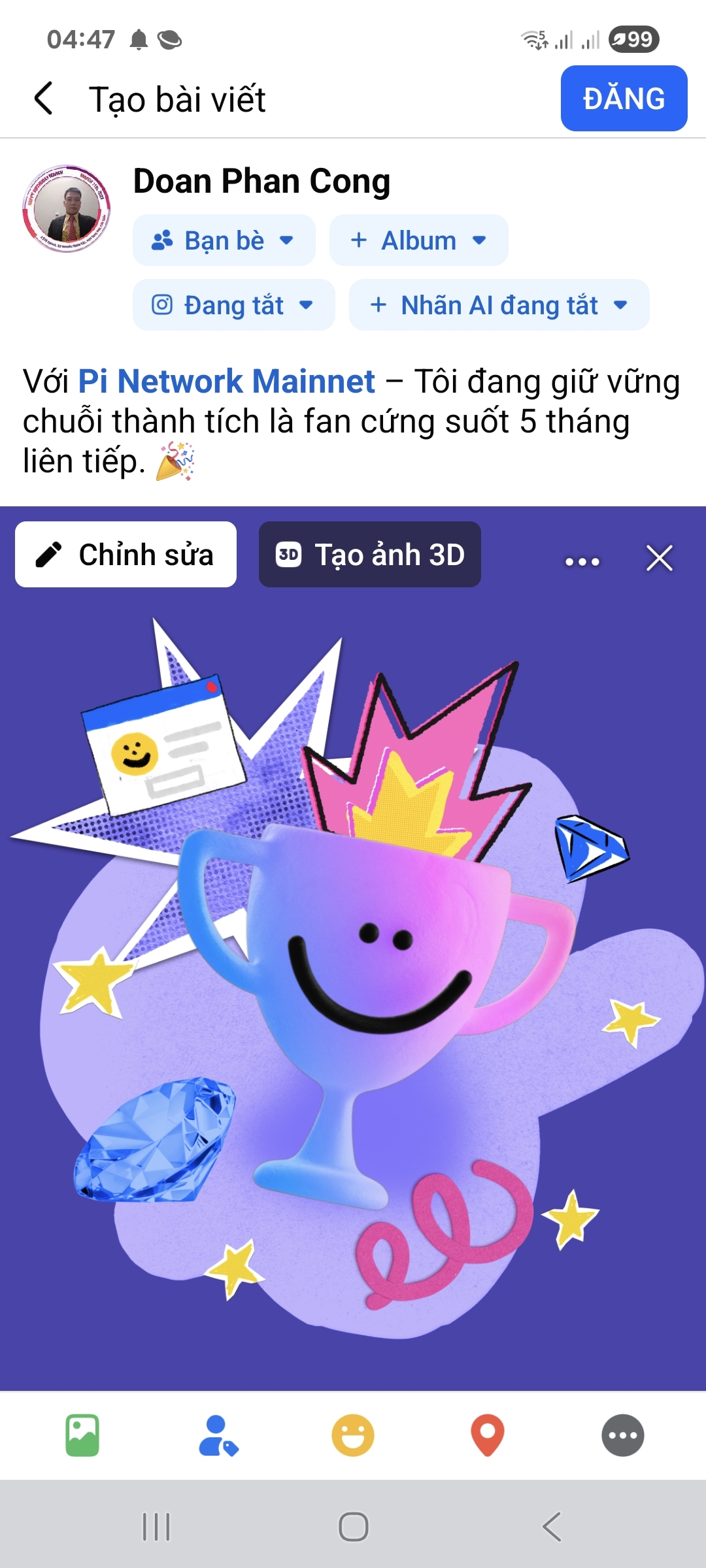This screenshot has width=706, height=1568.
Task: Publish the post with ĐĂNG button
Action: tap(623, 99)
